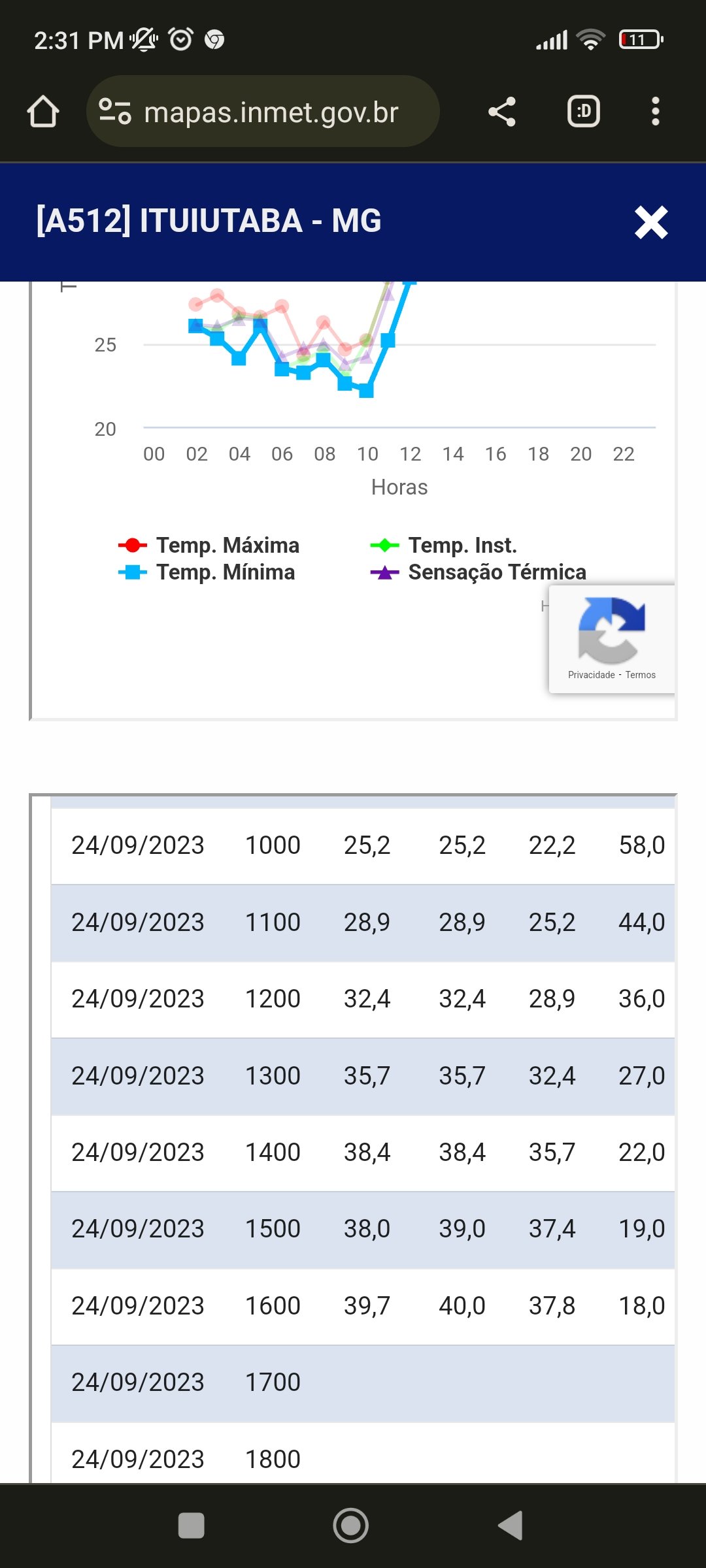The width and height of the screenshot is (706, 1568).
Task: Tap the mapas.inmet.gov.br address bar
Action: (x=263, y=112)
